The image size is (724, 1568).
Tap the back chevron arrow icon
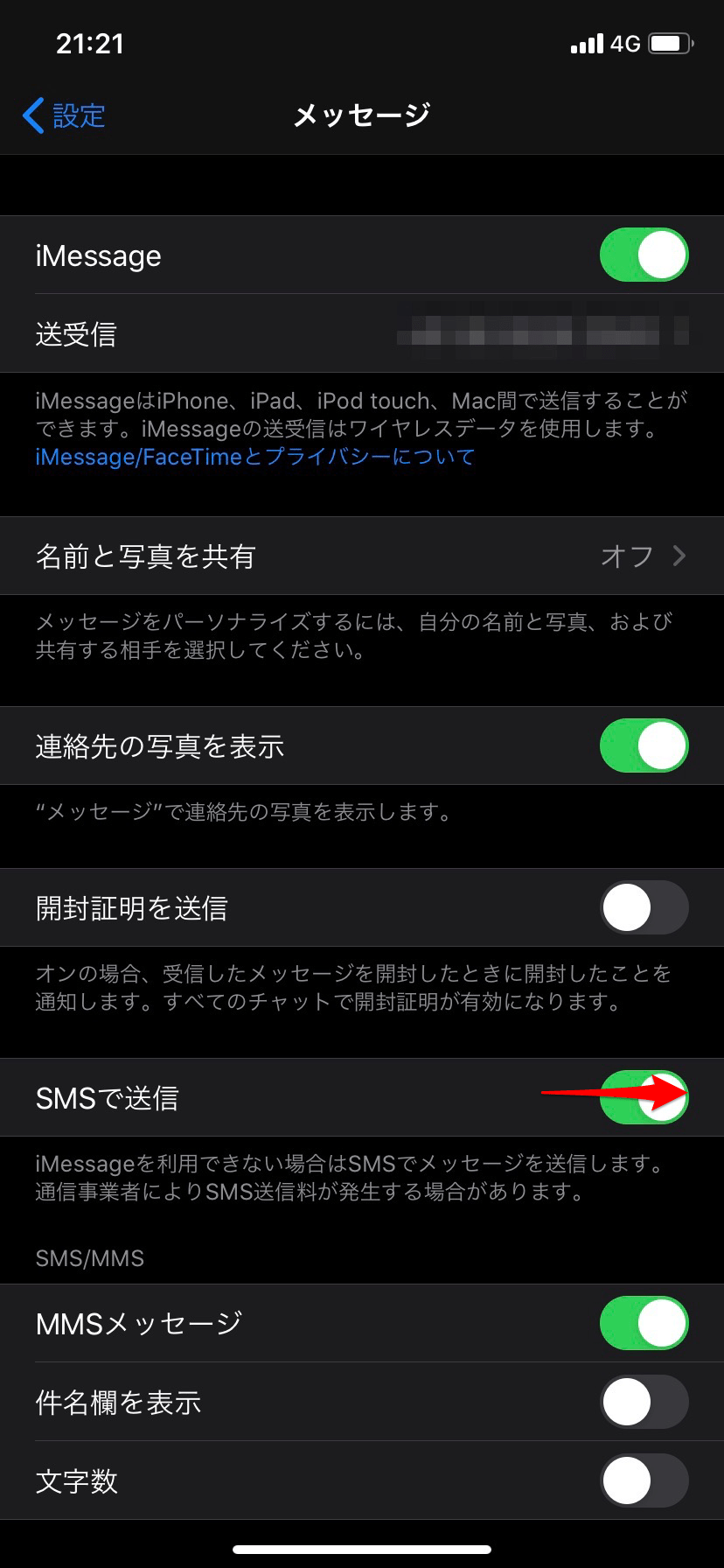[32, 115]
